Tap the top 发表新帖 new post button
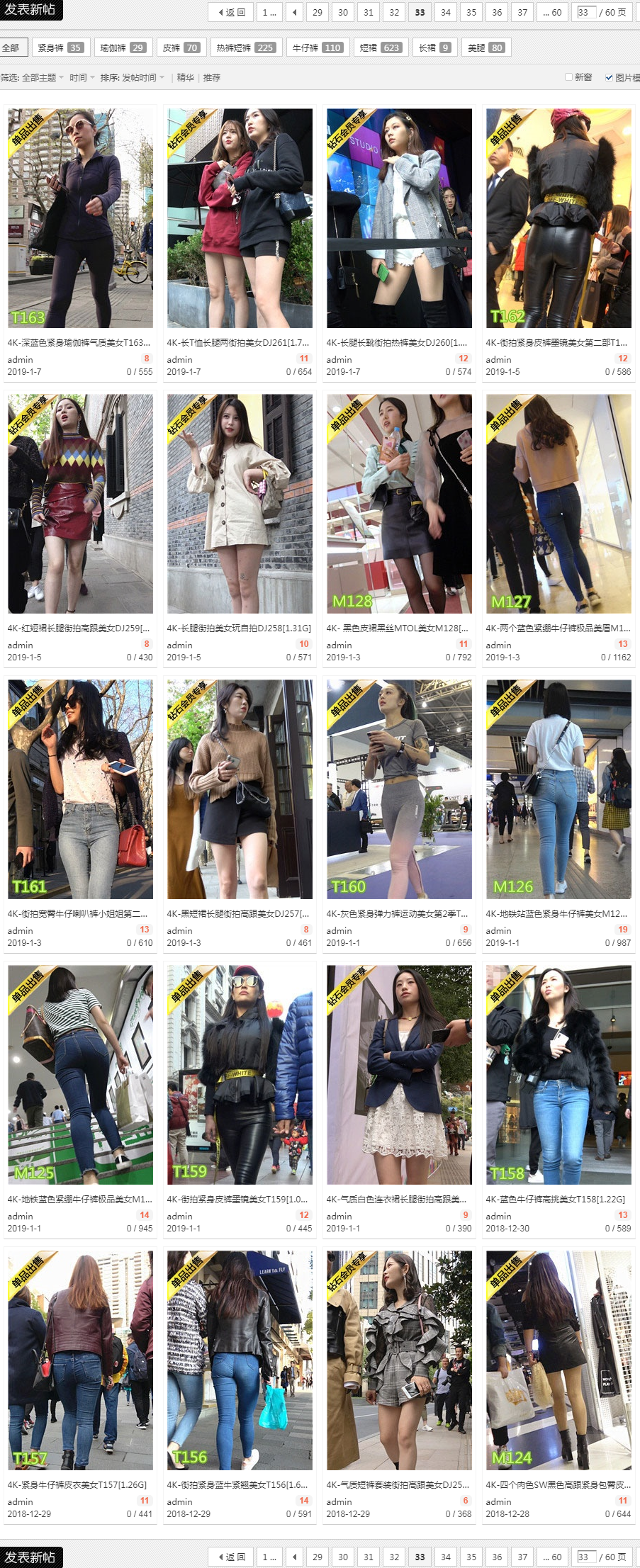 (x=30, y=9)
